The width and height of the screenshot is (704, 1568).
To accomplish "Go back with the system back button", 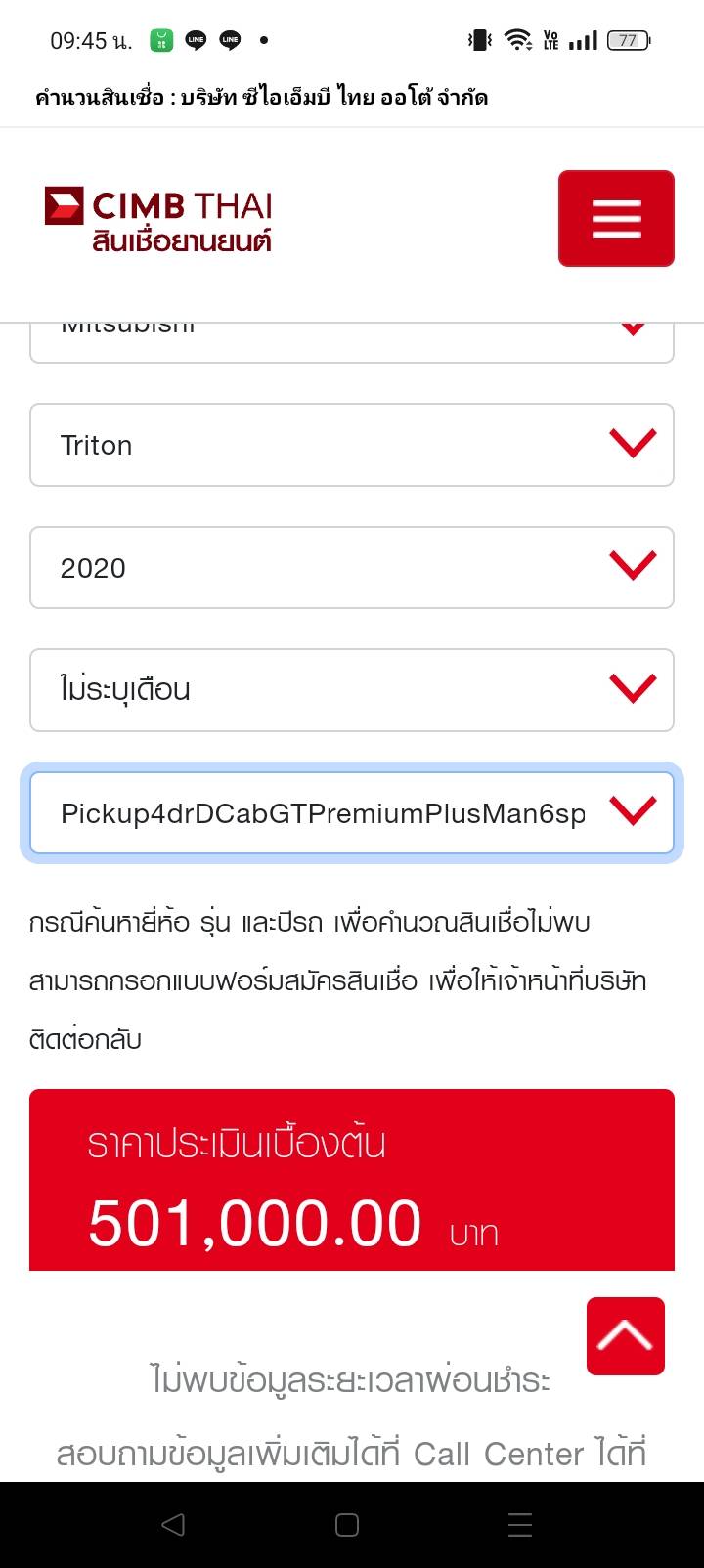I will [x=173, y=1524].
